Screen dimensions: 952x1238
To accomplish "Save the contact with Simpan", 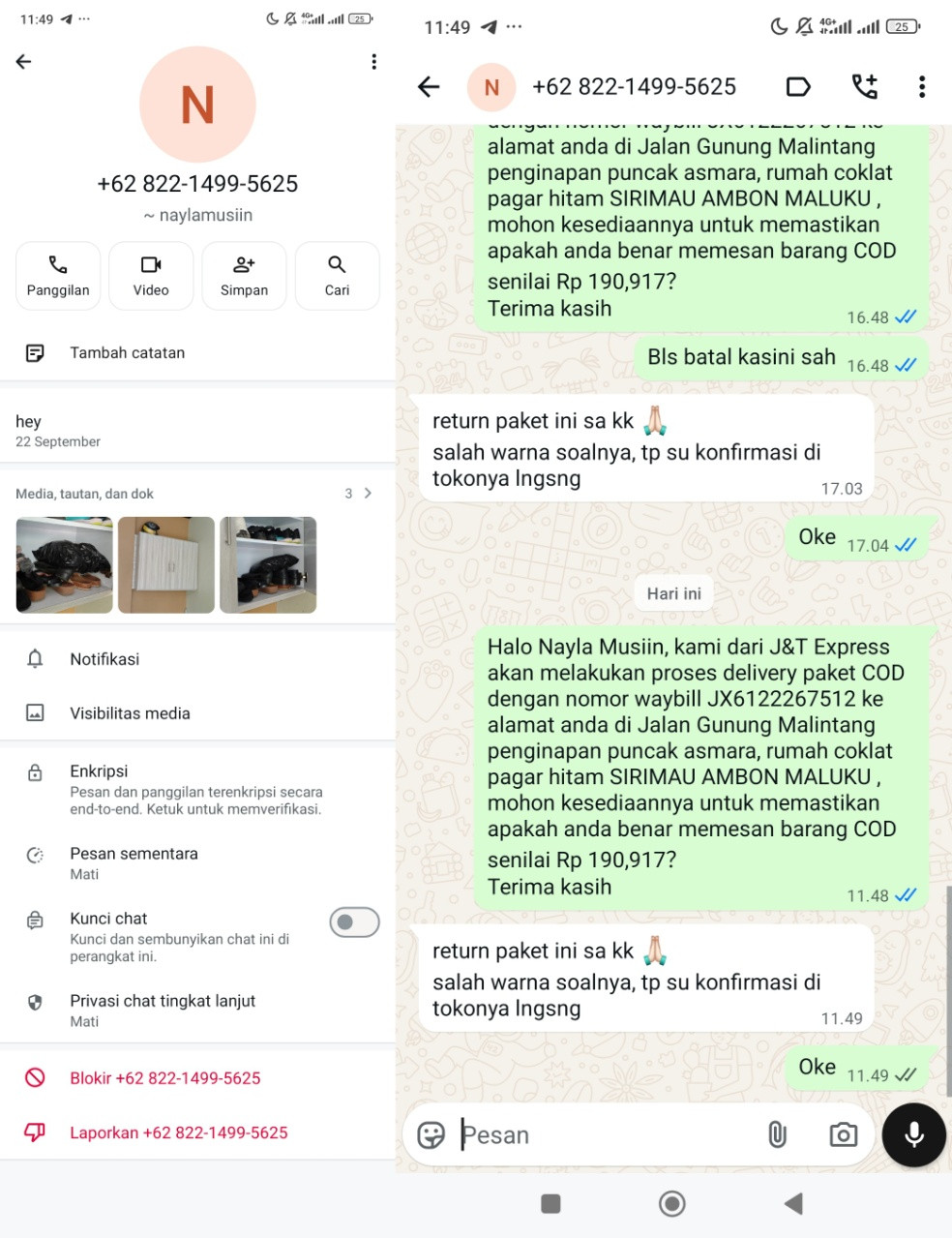I will (x=244, y=276).
